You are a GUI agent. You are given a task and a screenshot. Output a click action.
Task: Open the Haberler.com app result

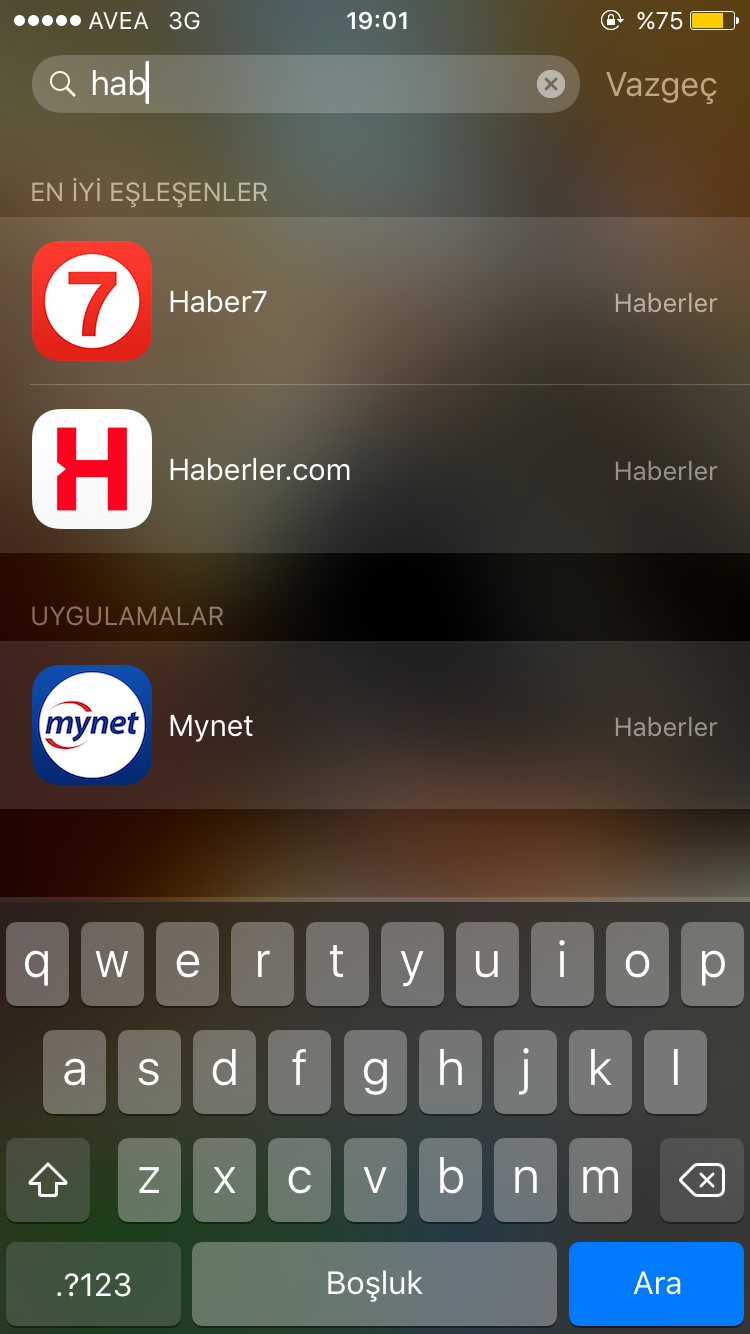tap(375, 469)
